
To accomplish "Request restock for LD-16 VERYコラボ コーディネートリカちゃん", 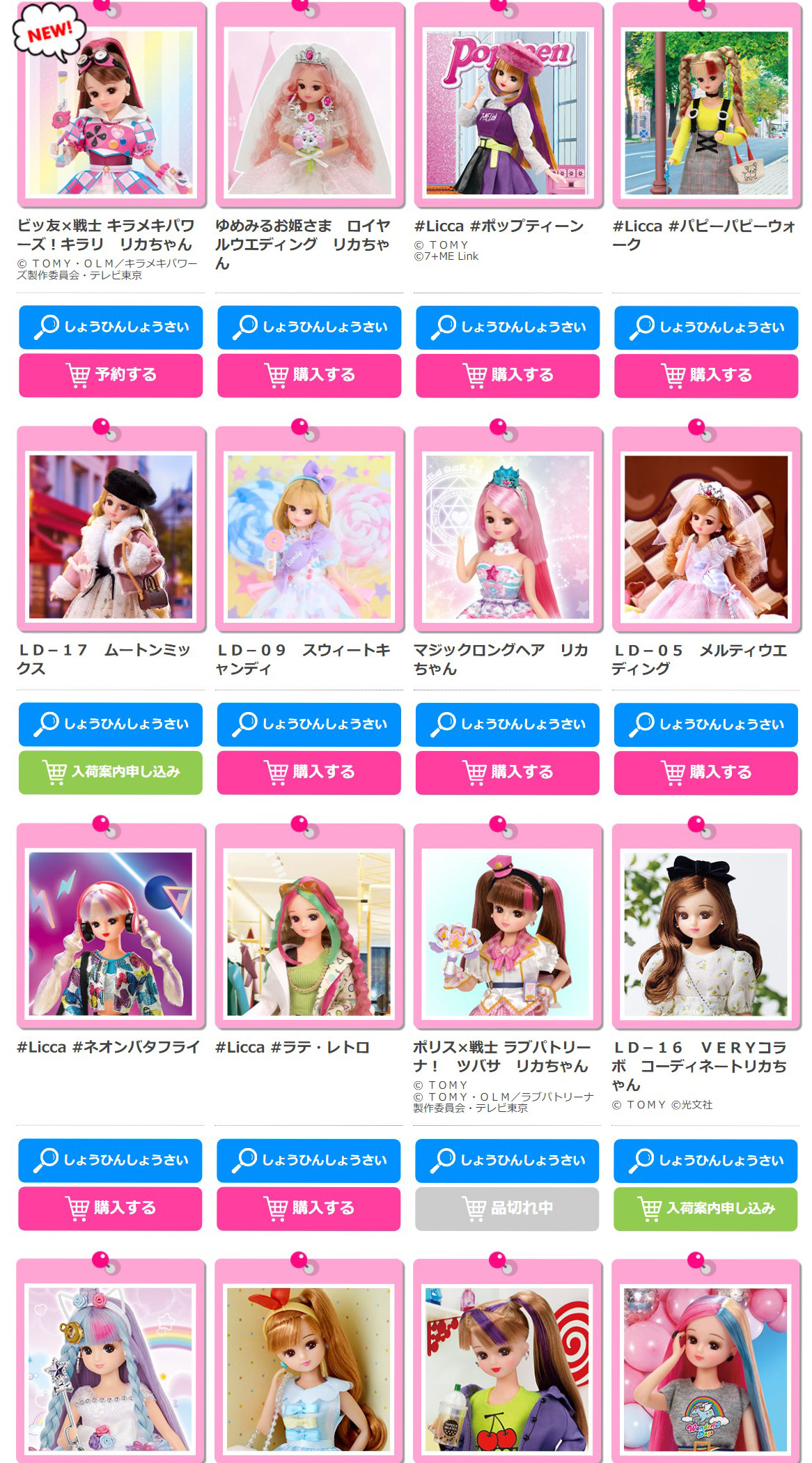I will (x=707, y=1209).
